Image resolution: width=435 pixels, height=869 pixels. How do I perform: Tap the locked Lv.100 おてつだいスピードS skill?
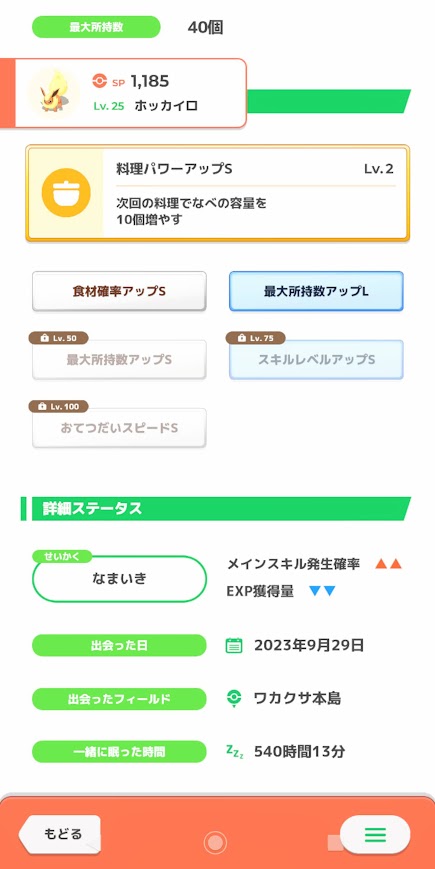coord(119,428)
